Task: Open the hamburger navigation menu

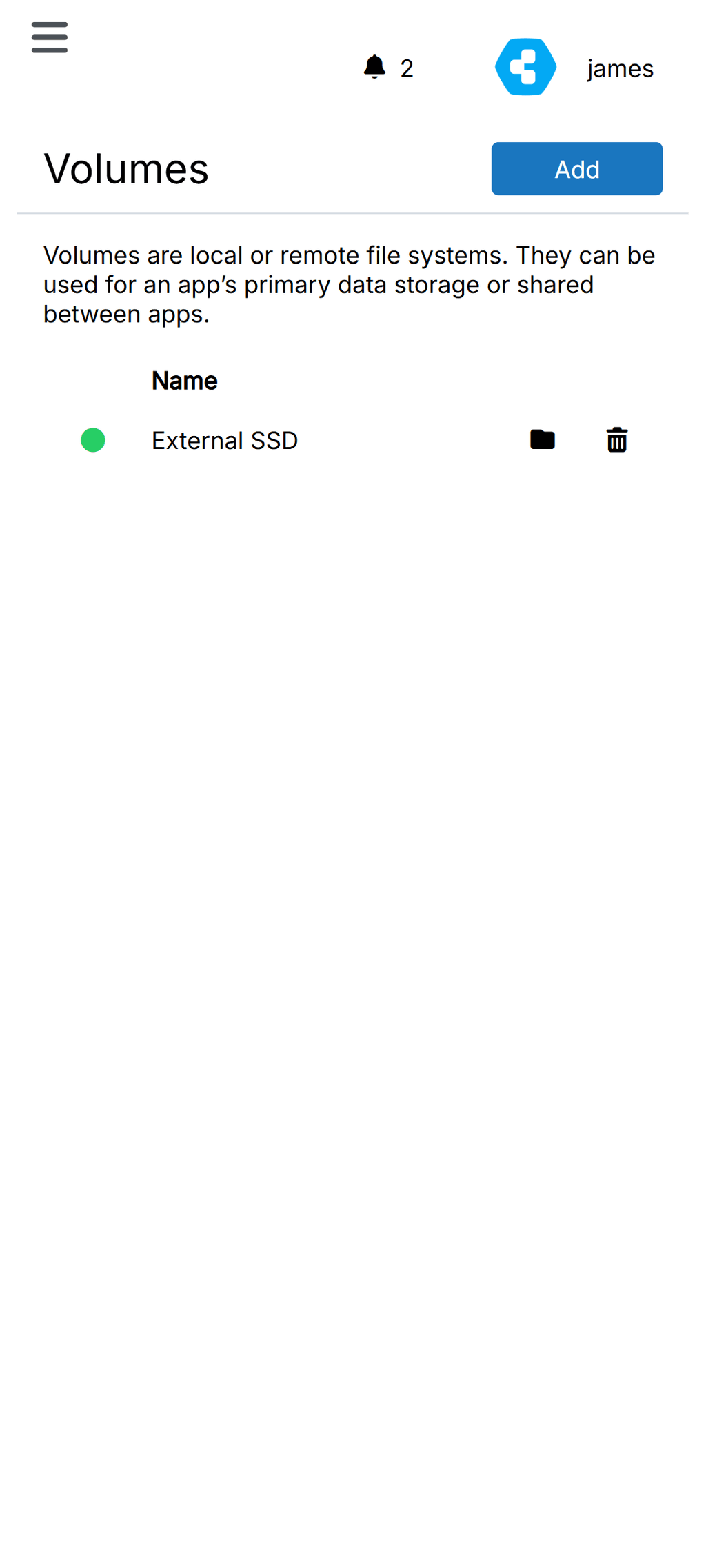Action: [49, 37]
